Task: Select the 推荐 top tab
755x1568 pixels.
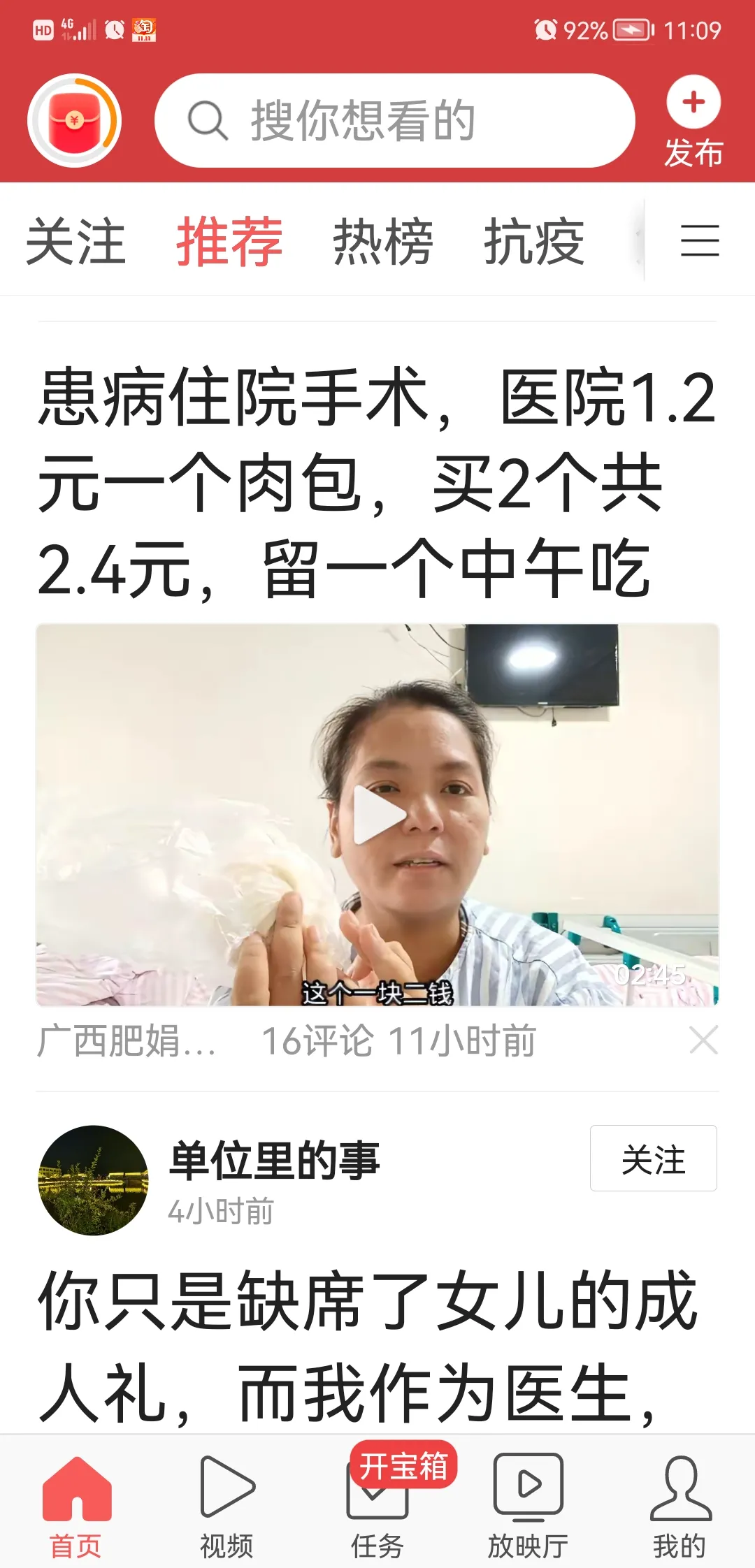Action: click(229, 242)
